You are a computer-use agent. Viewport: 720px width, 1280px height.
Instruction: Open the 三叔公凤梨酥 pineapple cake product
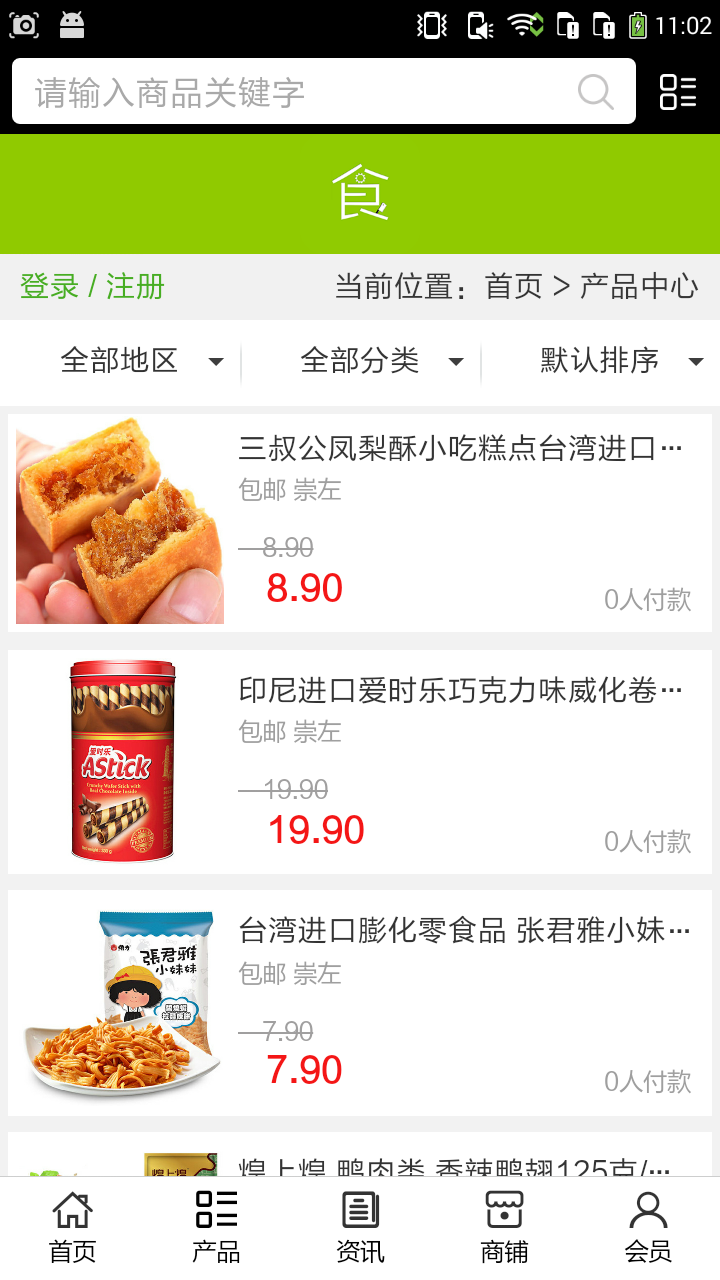pyautogui.click(x=460, y=448)
